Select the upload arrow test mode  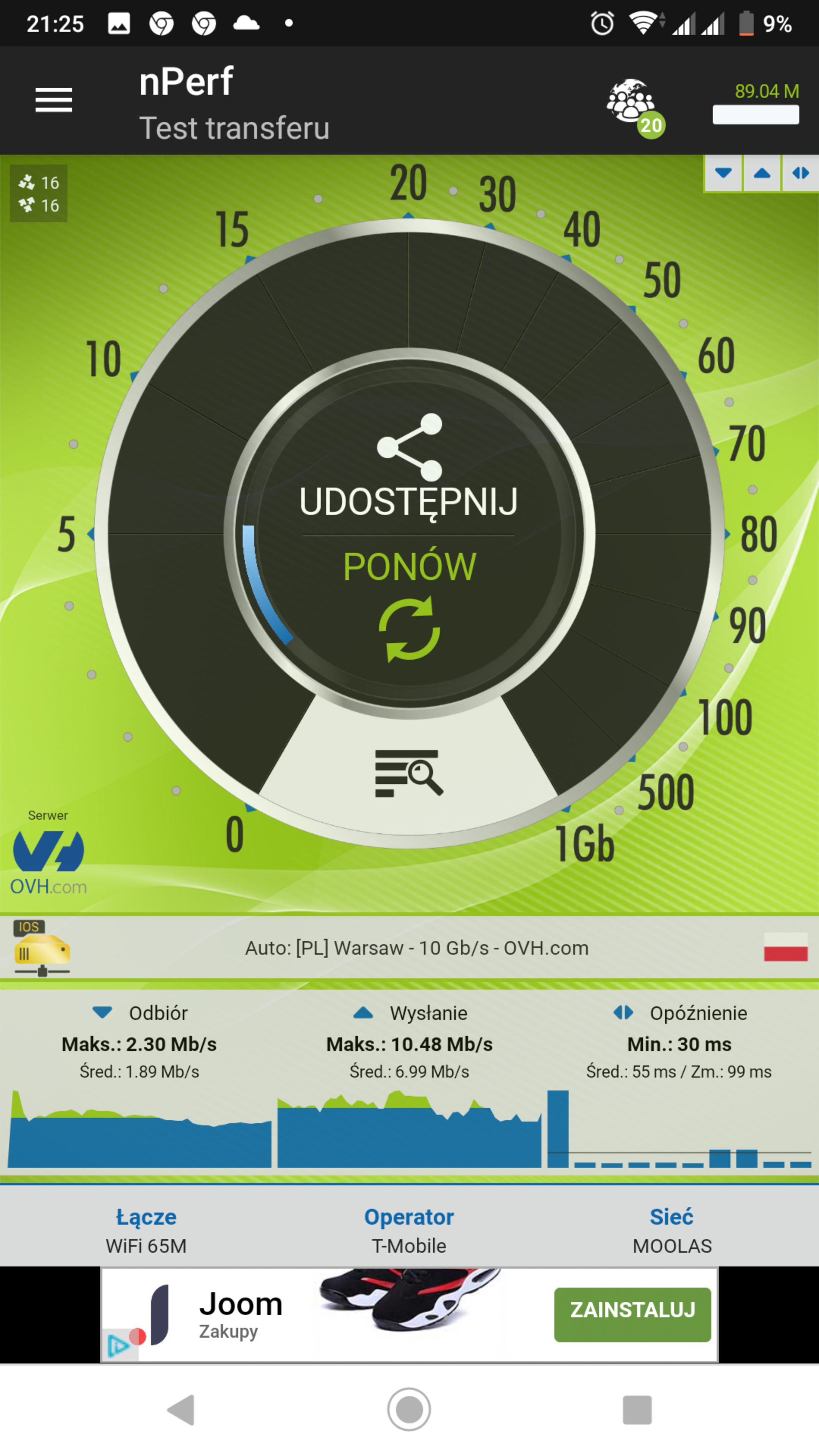tap(762, 173)
